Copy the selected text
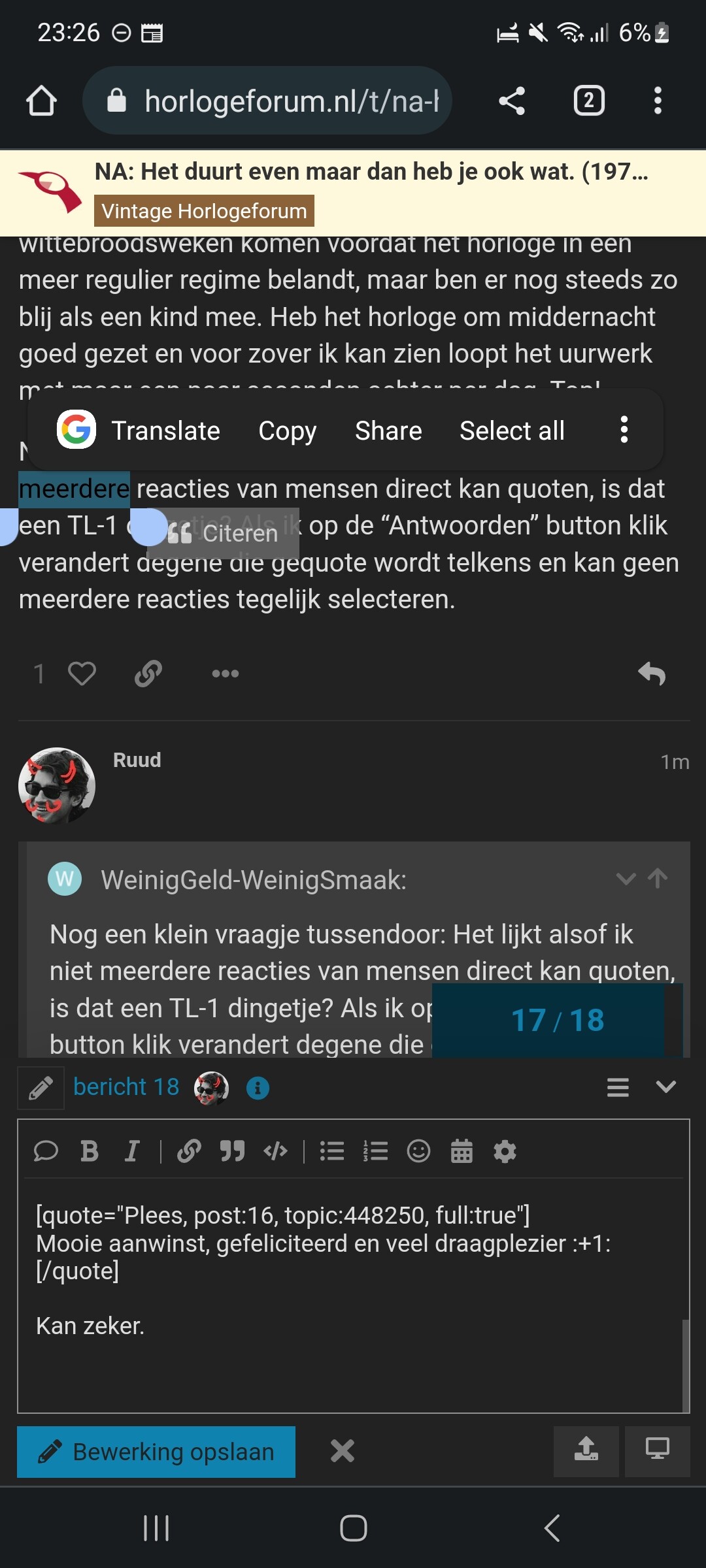The image size is (706, 1568). click(x=287, y=431)
